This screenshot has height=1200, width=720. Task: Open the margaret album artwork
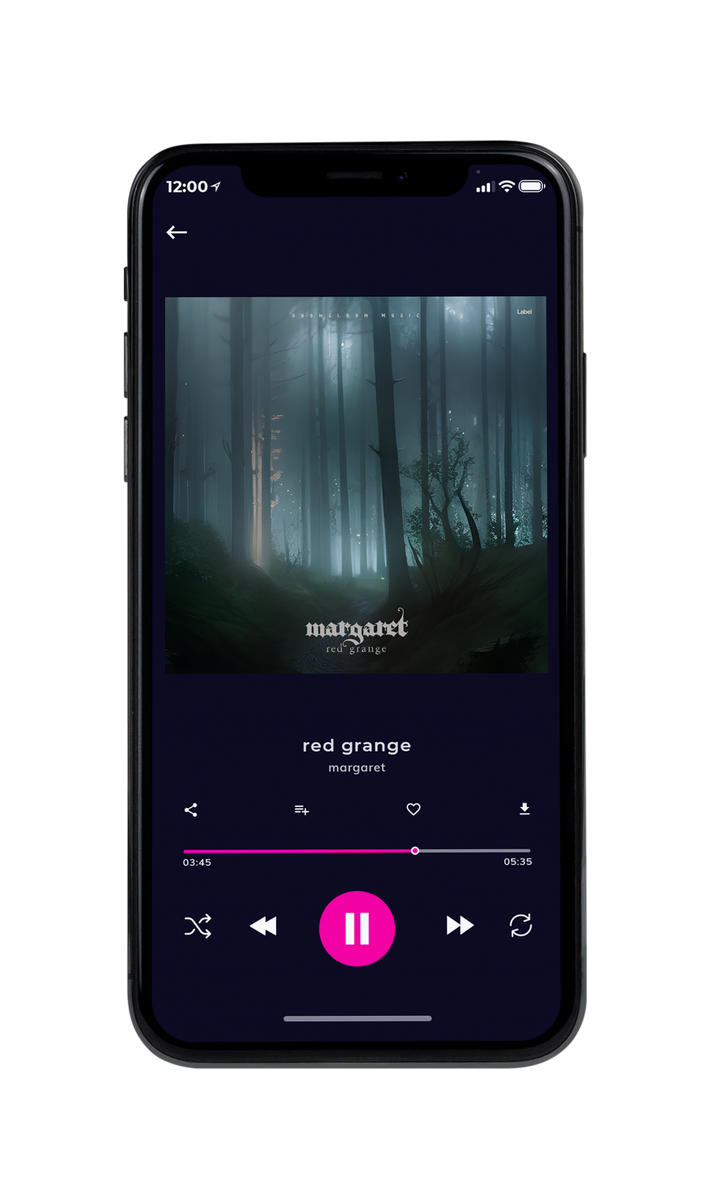coord(356,485)
